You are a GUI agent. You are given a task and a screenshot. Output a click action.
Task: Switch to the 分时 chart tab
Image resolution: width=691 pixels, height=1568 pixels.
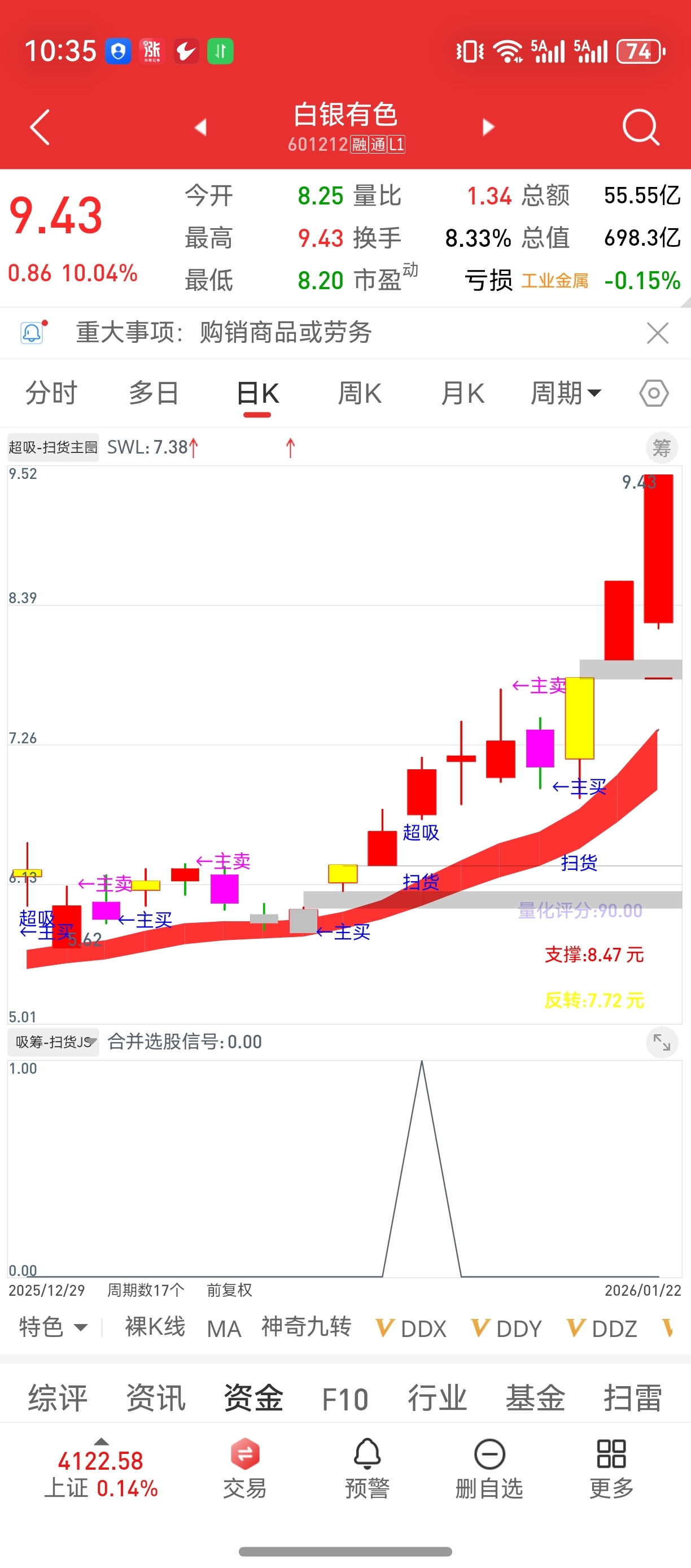coord(51,393)
